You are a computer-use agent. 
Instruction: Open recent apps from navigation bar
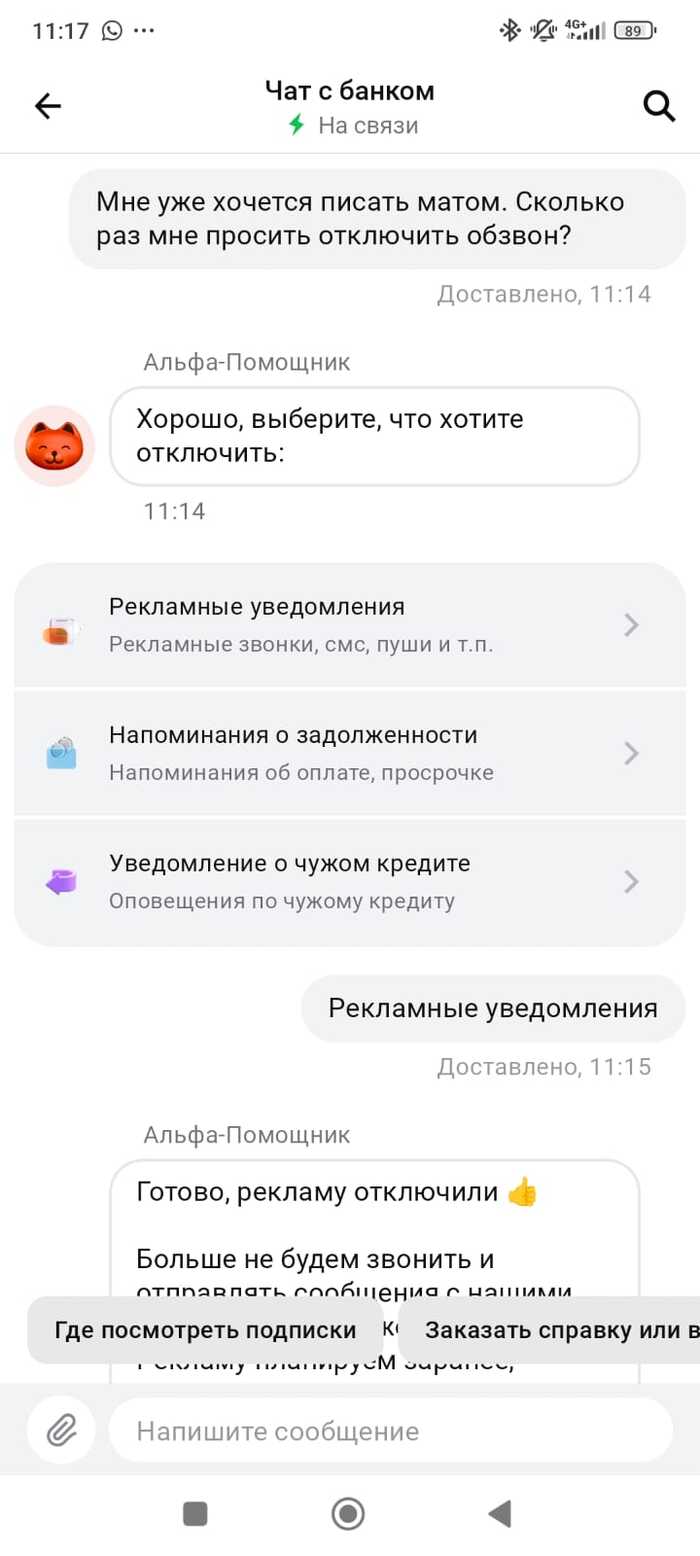[x=196, y=1513]
